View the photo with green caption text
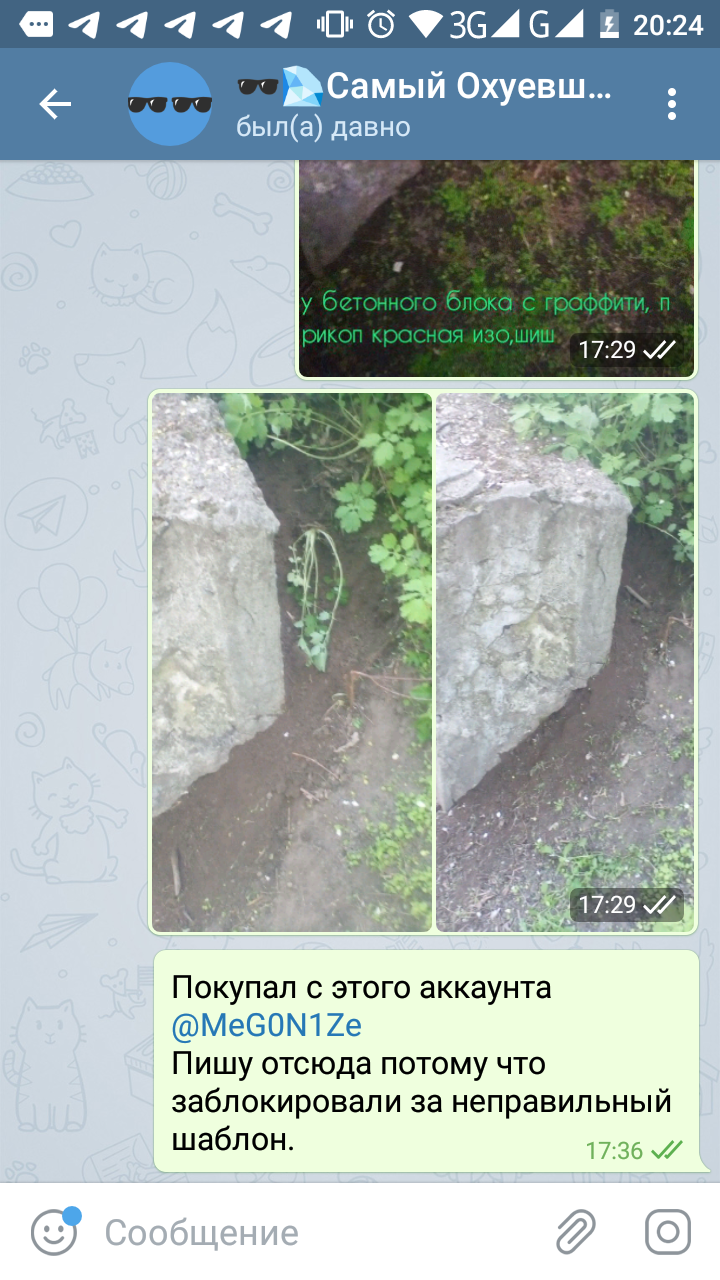Viewport: 720px width, 1280px height. (x=497, y=268)
